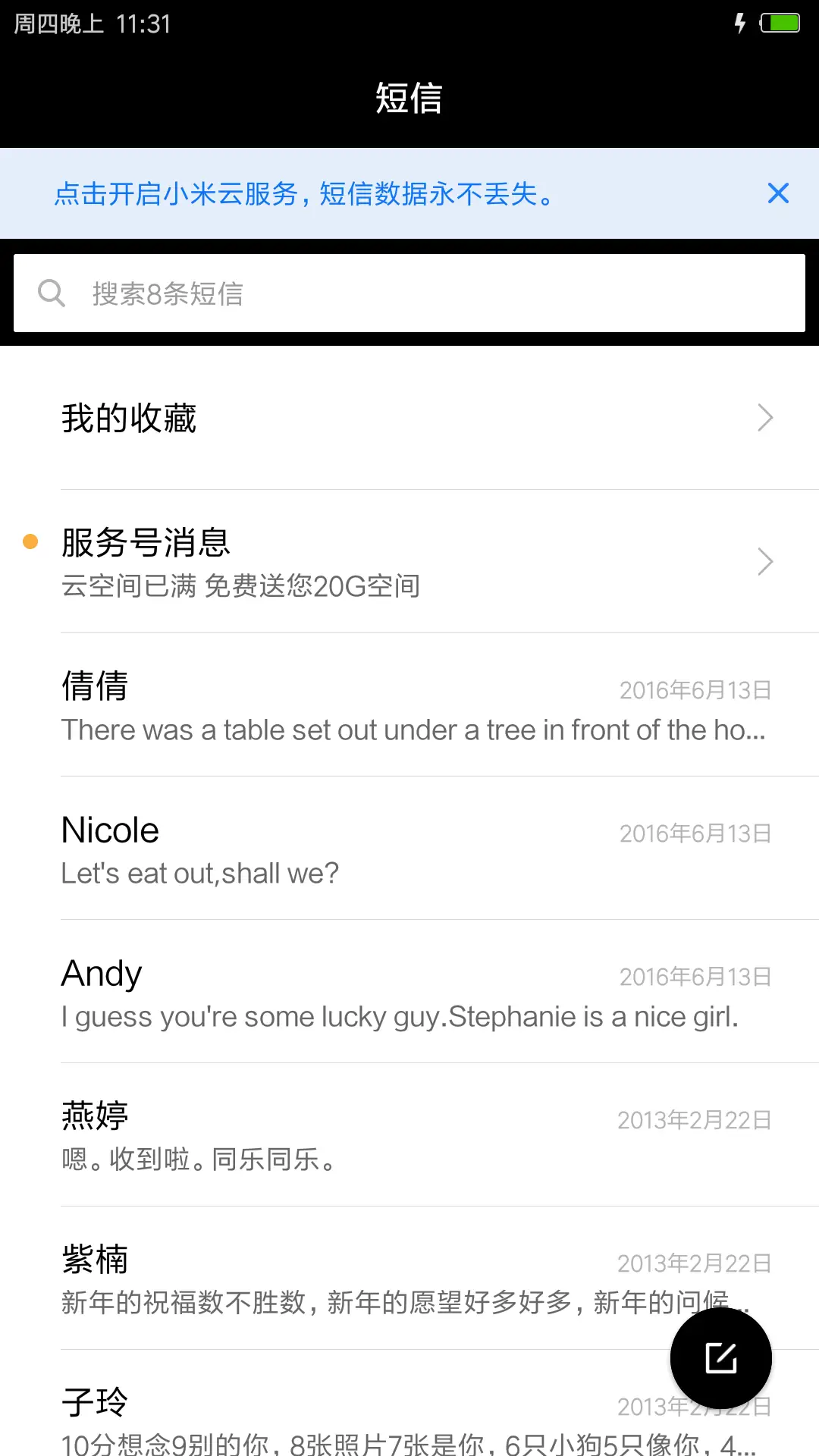
Task: Tap the cloud service promotion banner text
Action: [303, 193]
